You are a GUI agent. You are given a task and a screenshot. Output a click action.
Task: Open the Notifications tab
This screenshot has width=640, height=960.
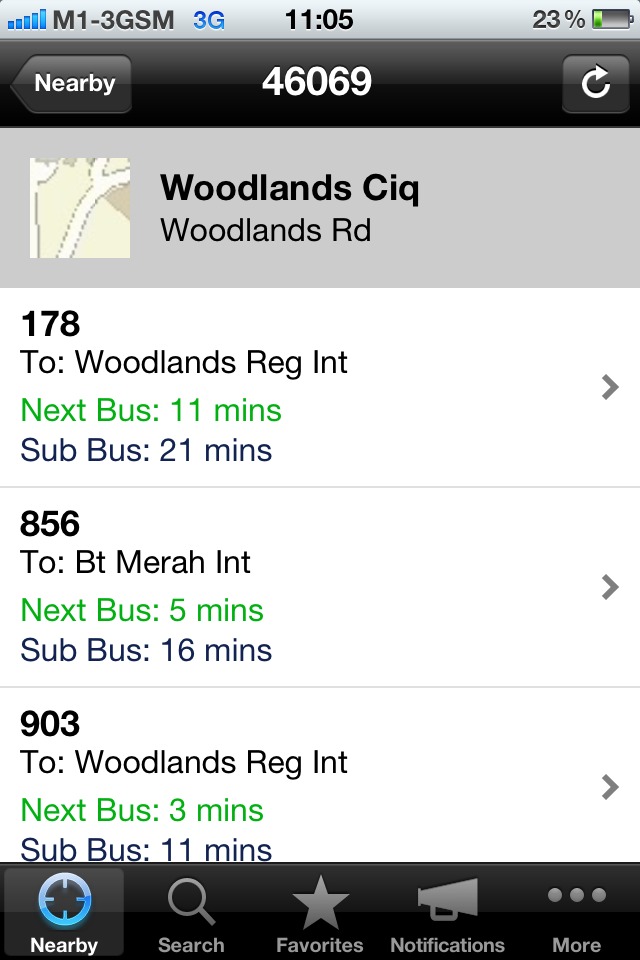447,915
